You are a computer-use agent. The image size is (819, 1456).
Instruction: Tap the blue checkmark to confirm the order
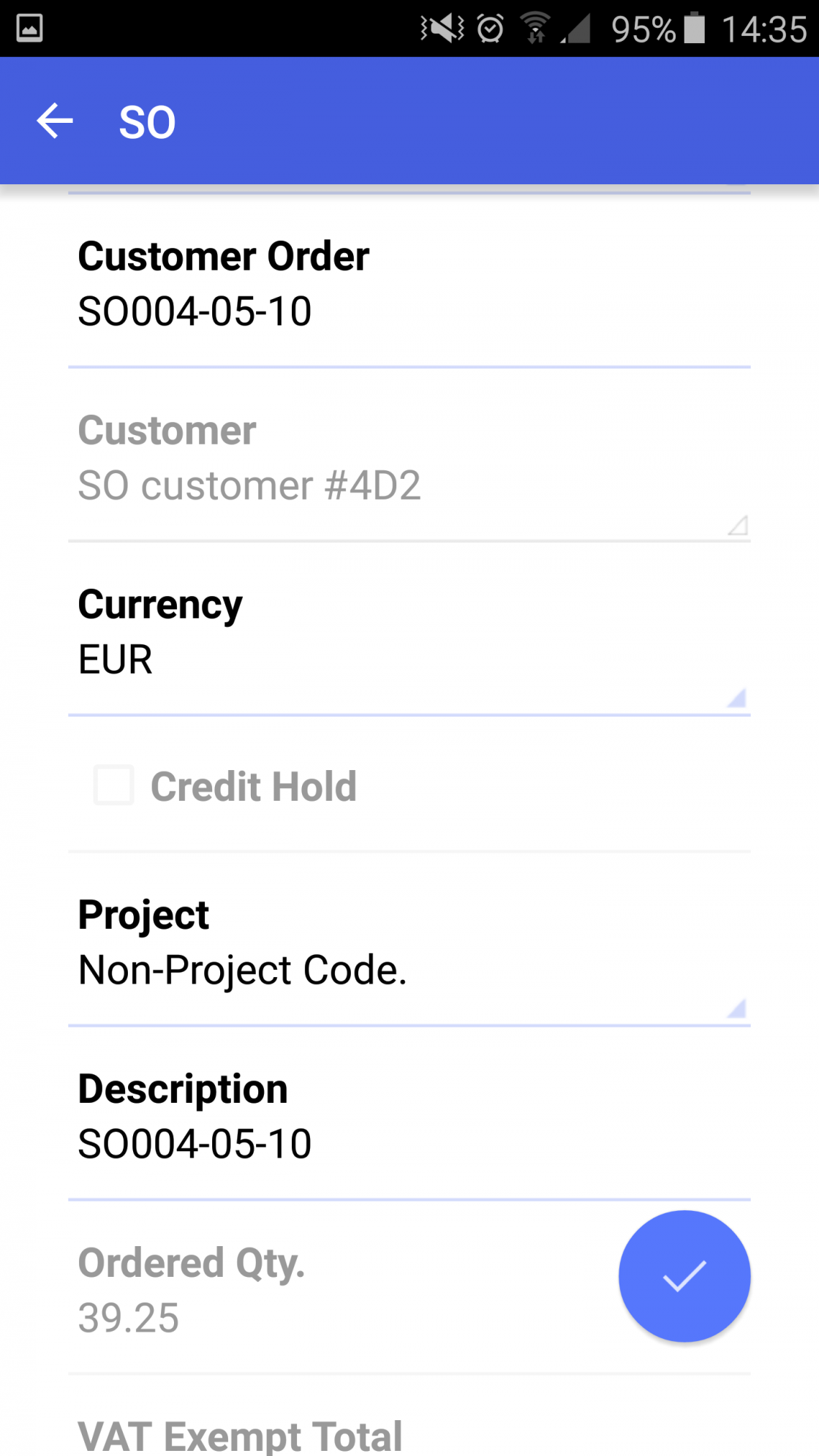(684, 1276)
